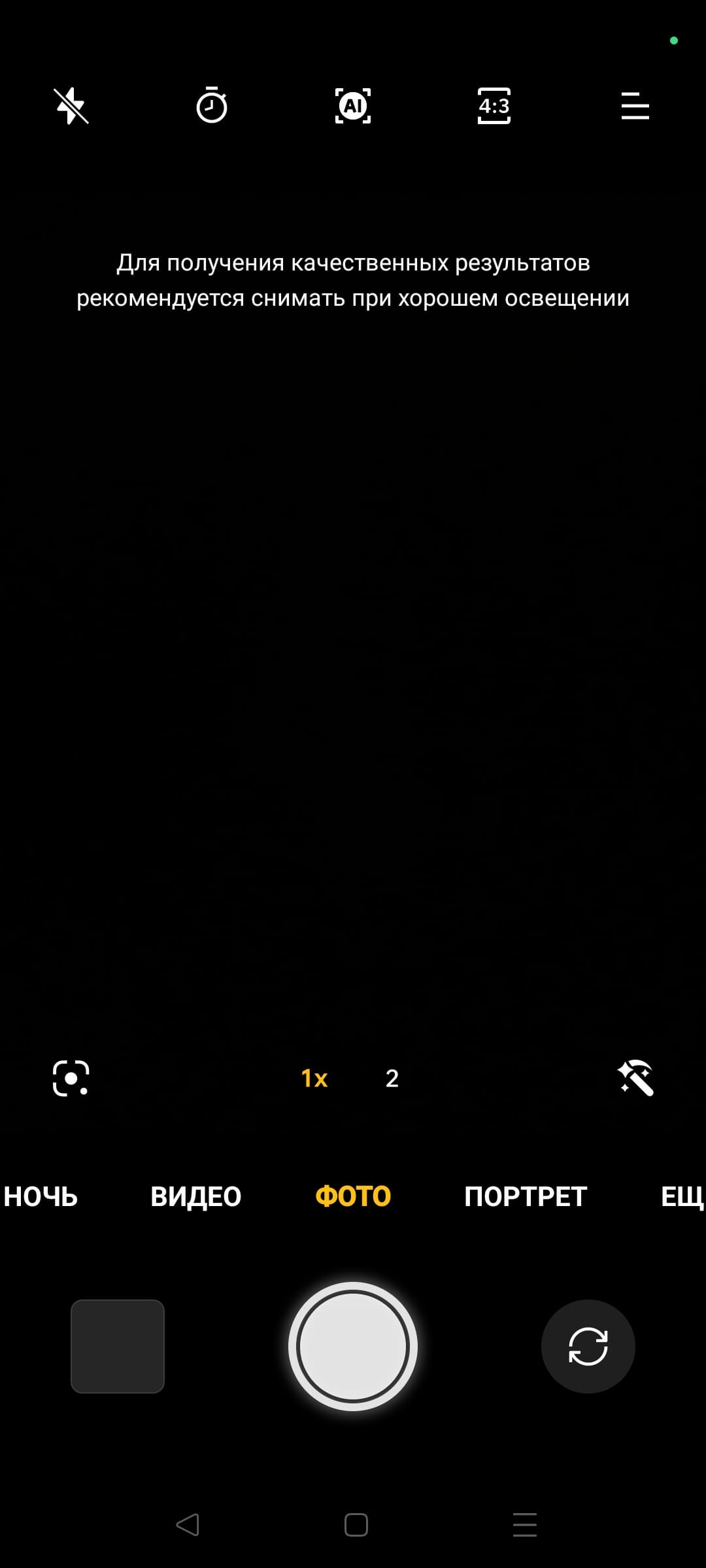
Task: Select the 1x zoom level
Action: click(x=314, y=1078)
